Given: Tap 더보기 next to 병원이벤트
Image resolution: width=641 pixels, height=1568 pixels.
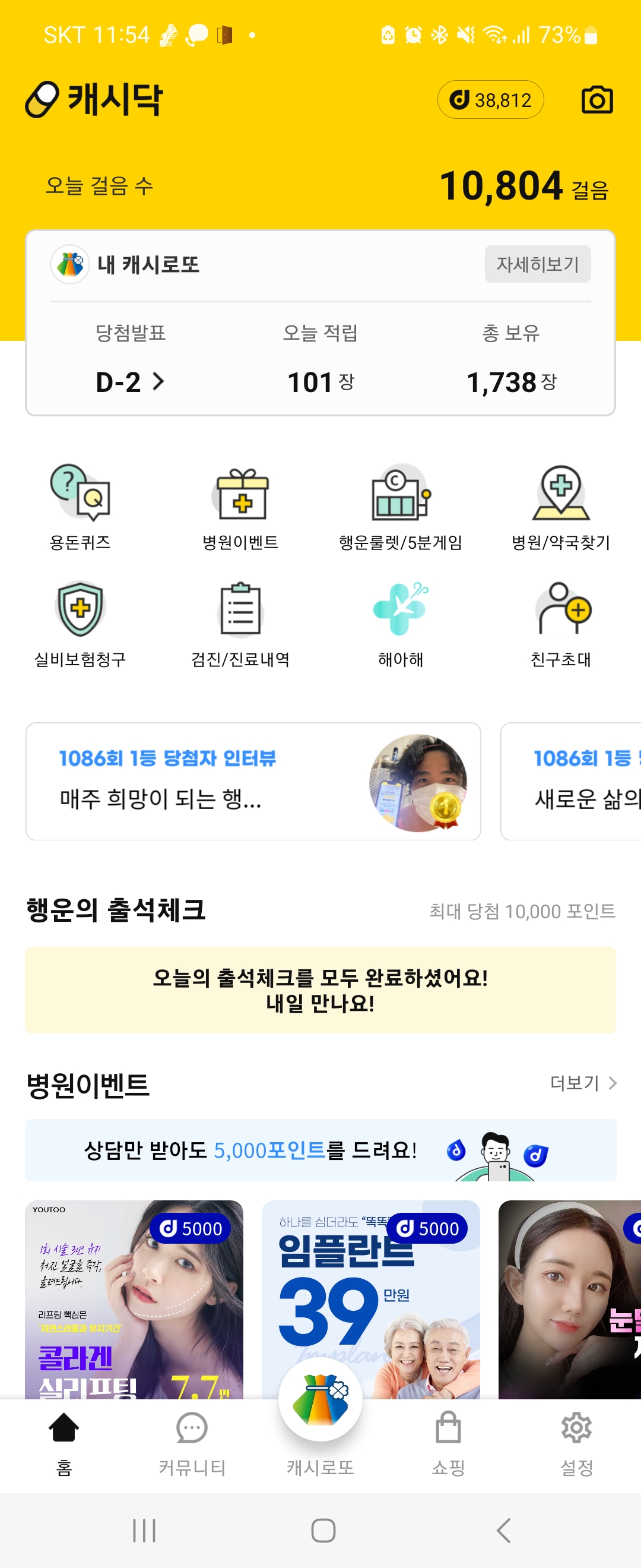Looking at the screenshot, I should click(x=583, y=1083).
